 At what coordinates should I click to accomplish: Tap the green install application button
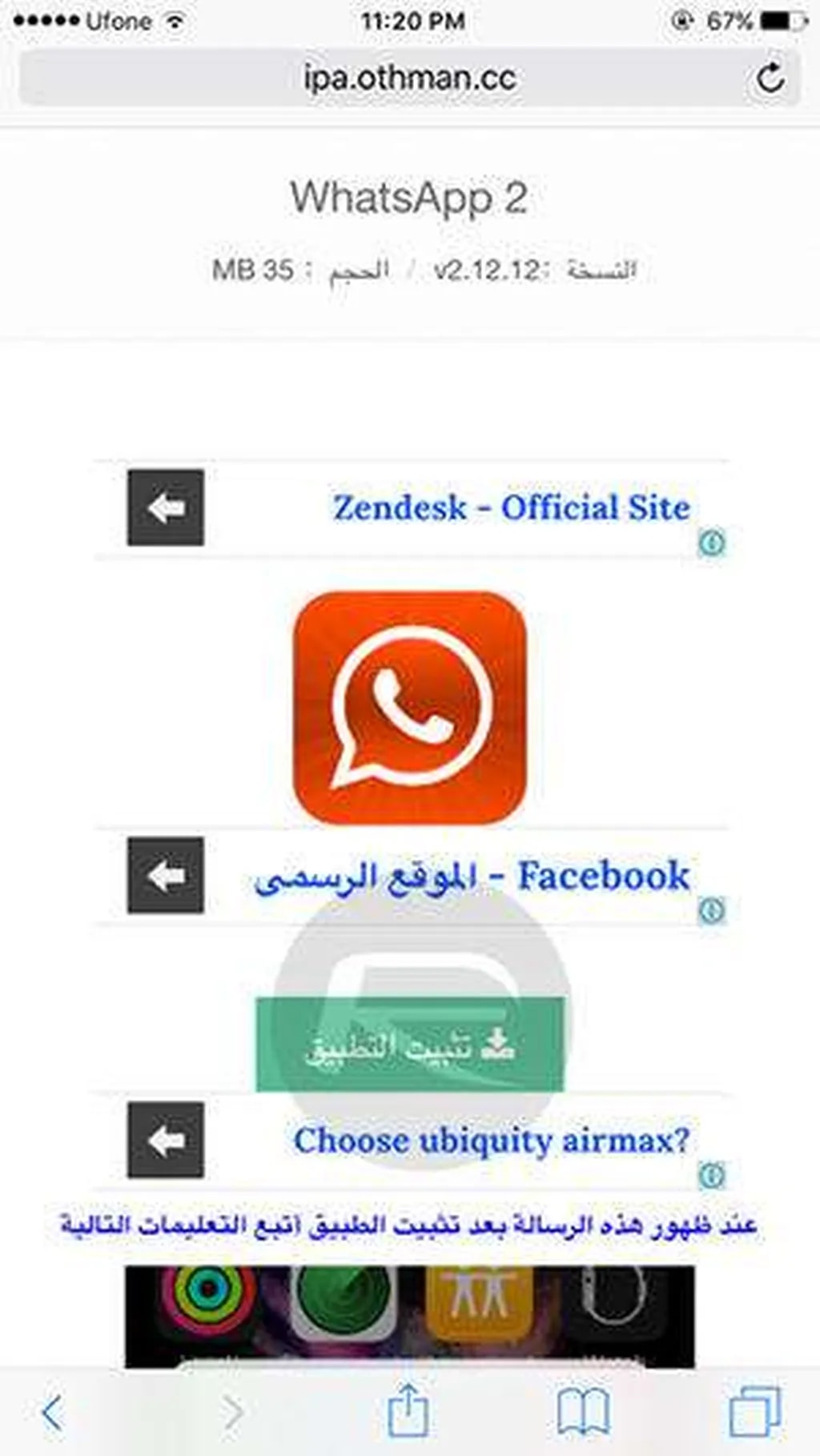pos(410,1045)
